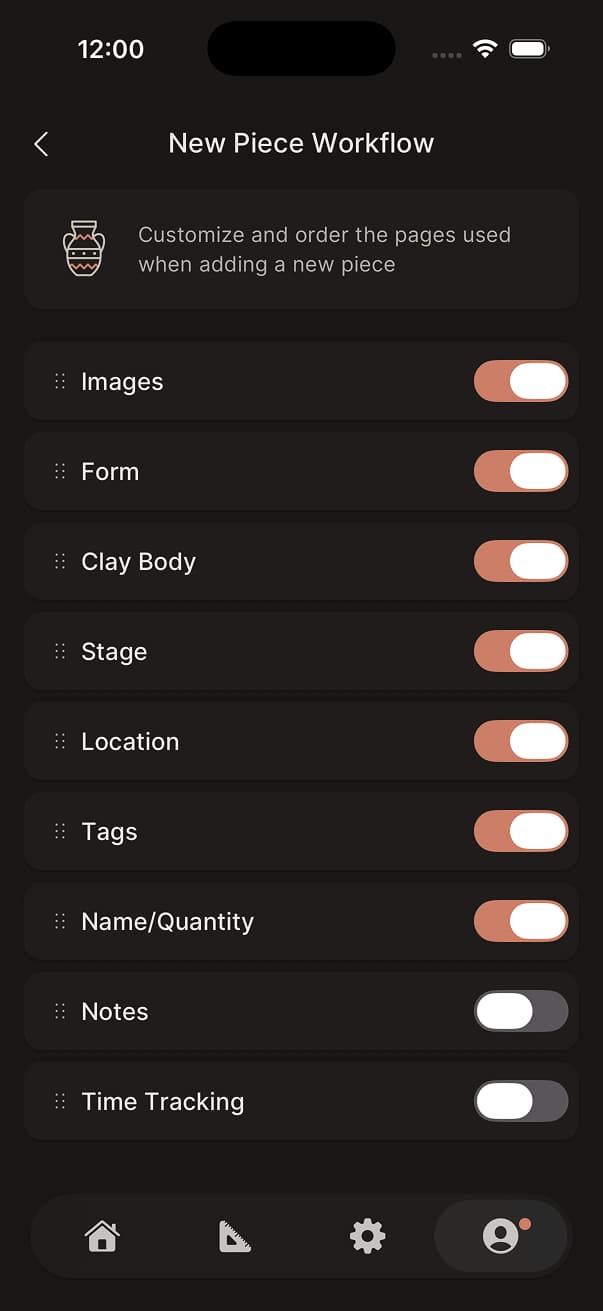The image size is (603, 1311).
Task: Switch to the ruler tools tab
Action: pos(235,1237)
